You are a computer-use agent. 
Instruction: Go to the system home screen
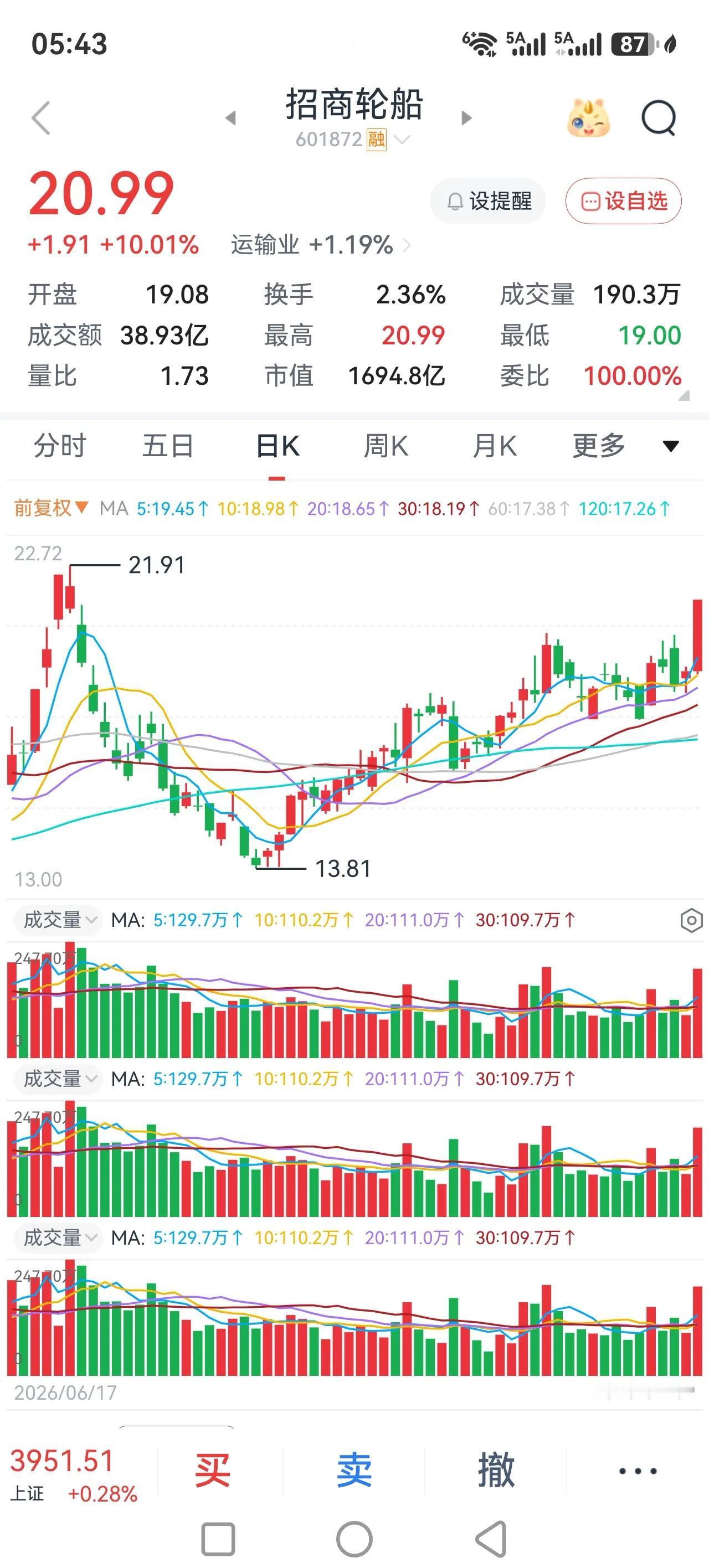354,1539
